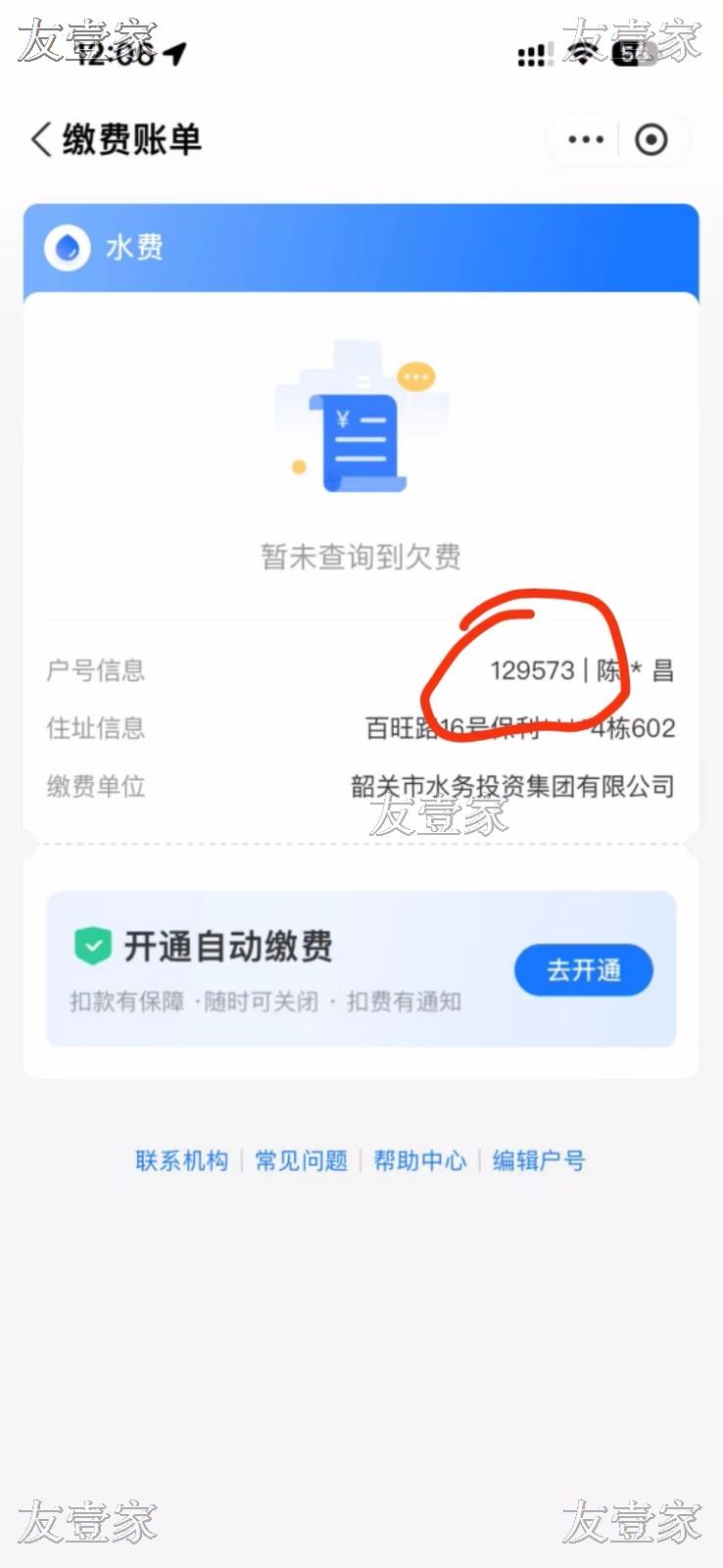View 常见问题 link

point(302,1160)
